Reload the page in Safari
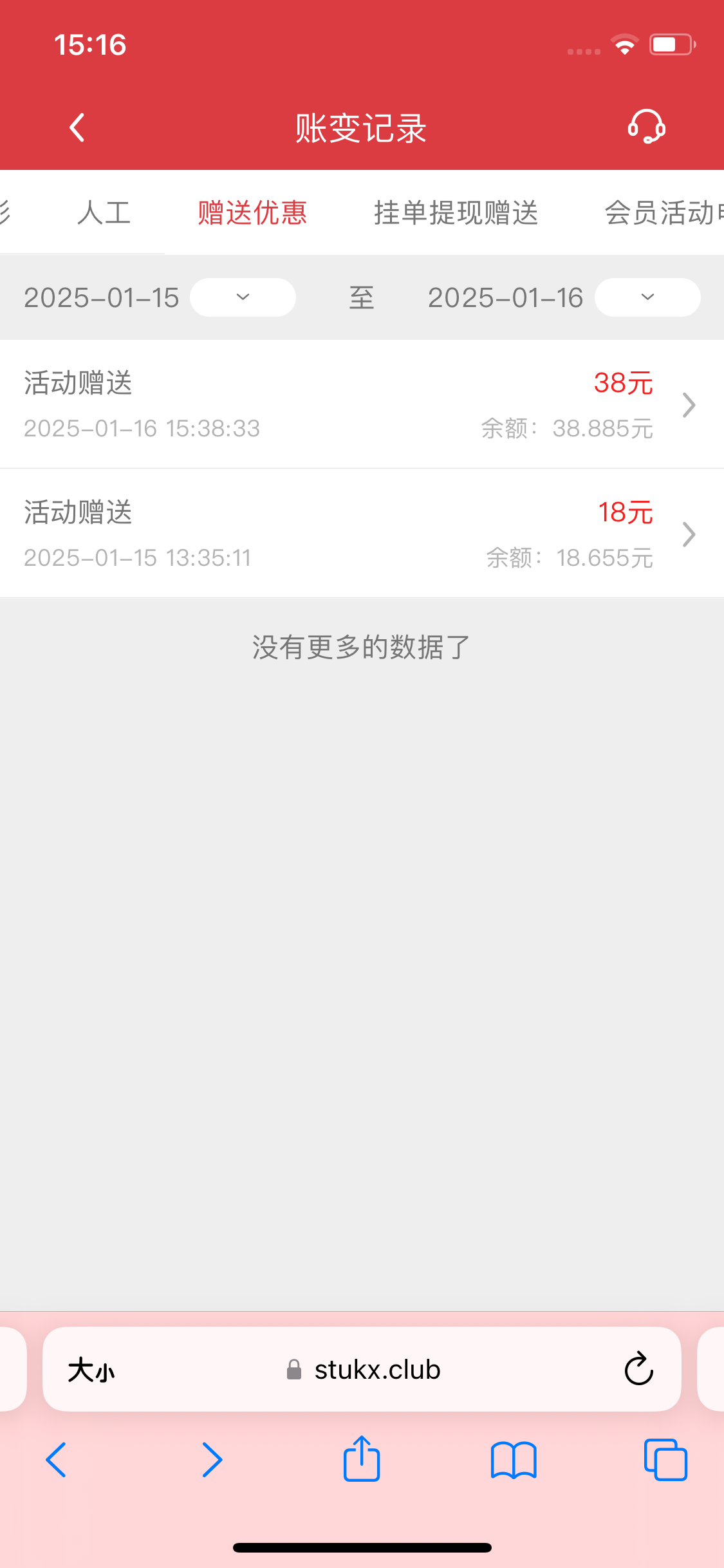The image size is (724, 1568). [638, 1370]
